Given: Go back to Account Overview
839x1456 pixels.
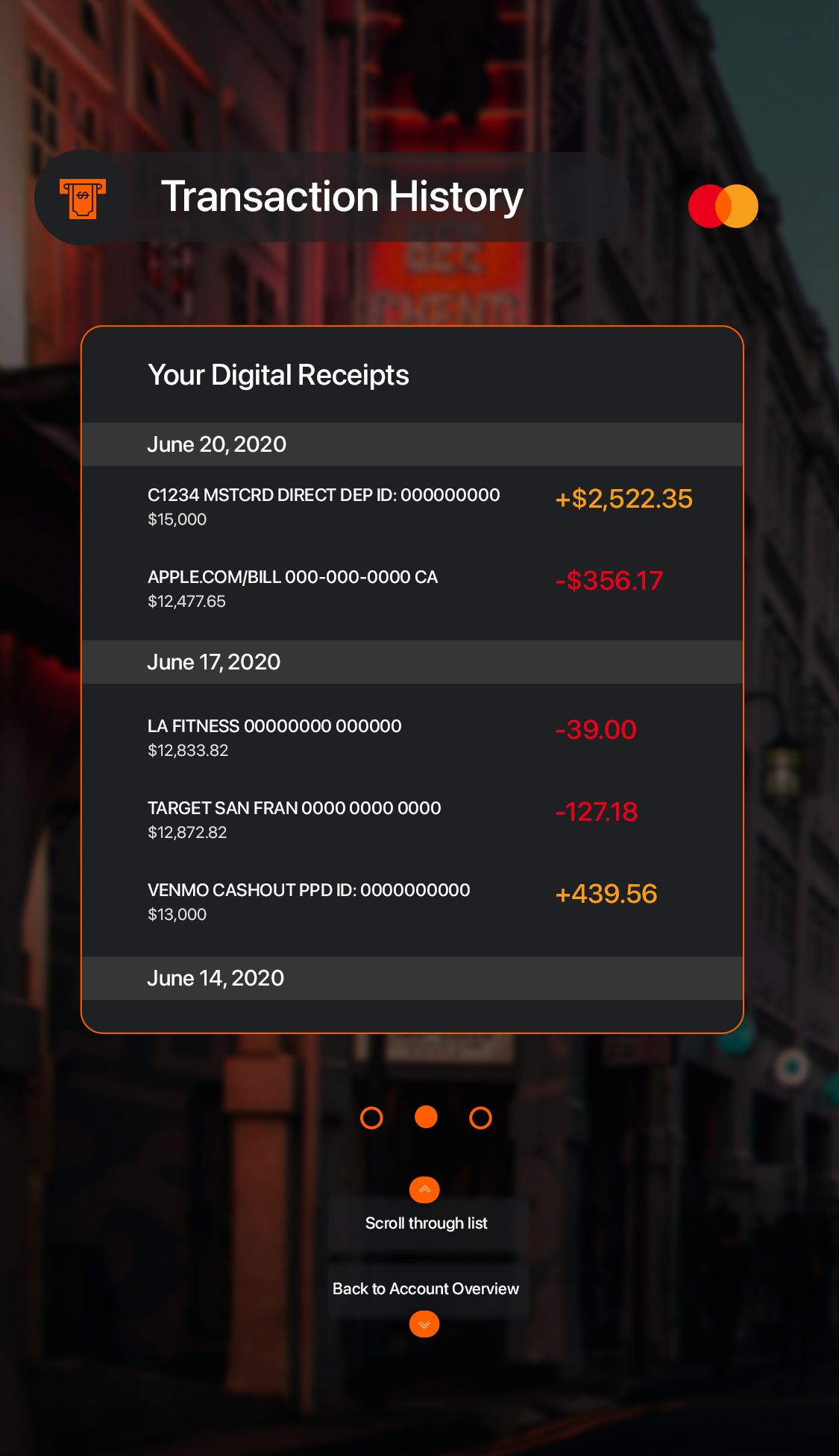Looking at the screenshot, I should coord(426,1289).
